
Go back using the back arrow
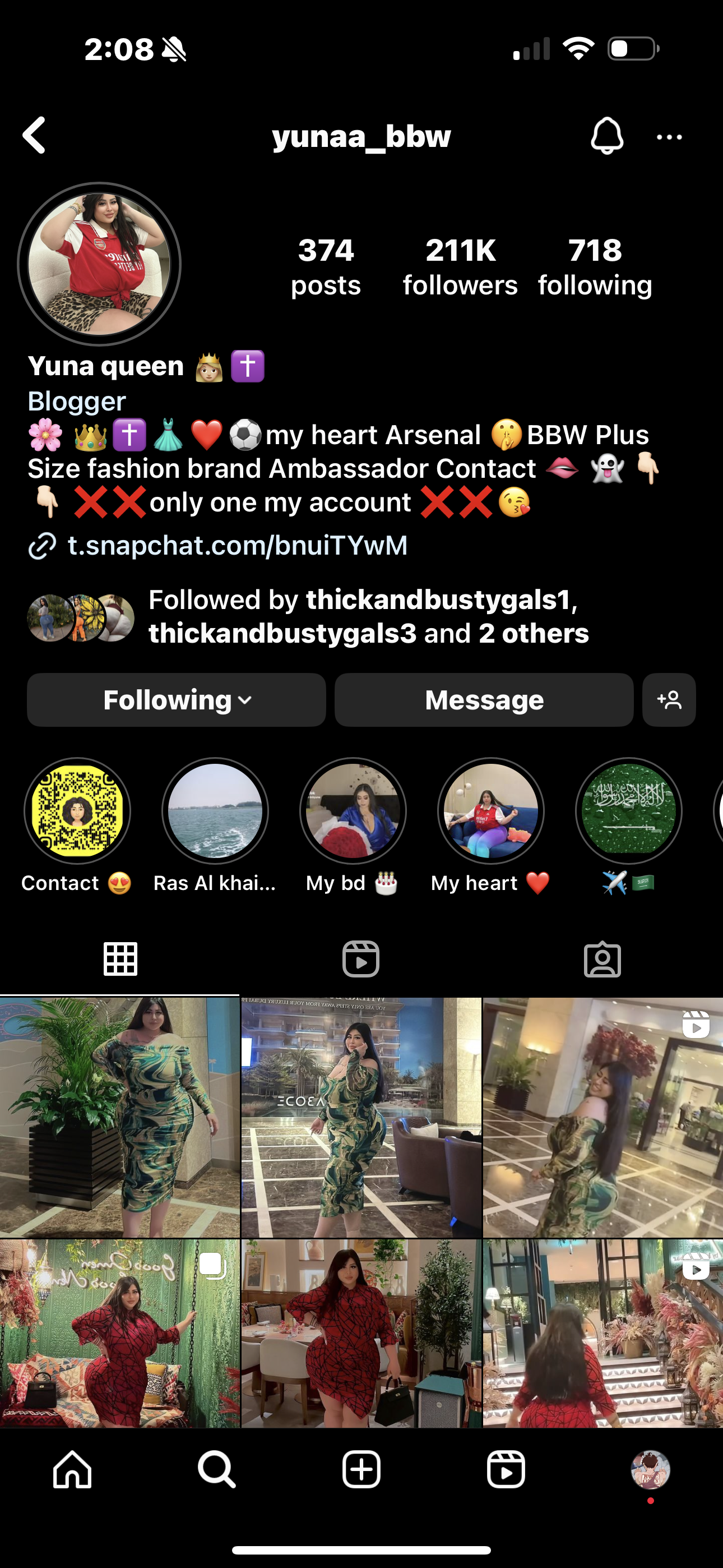coord(35,135)
